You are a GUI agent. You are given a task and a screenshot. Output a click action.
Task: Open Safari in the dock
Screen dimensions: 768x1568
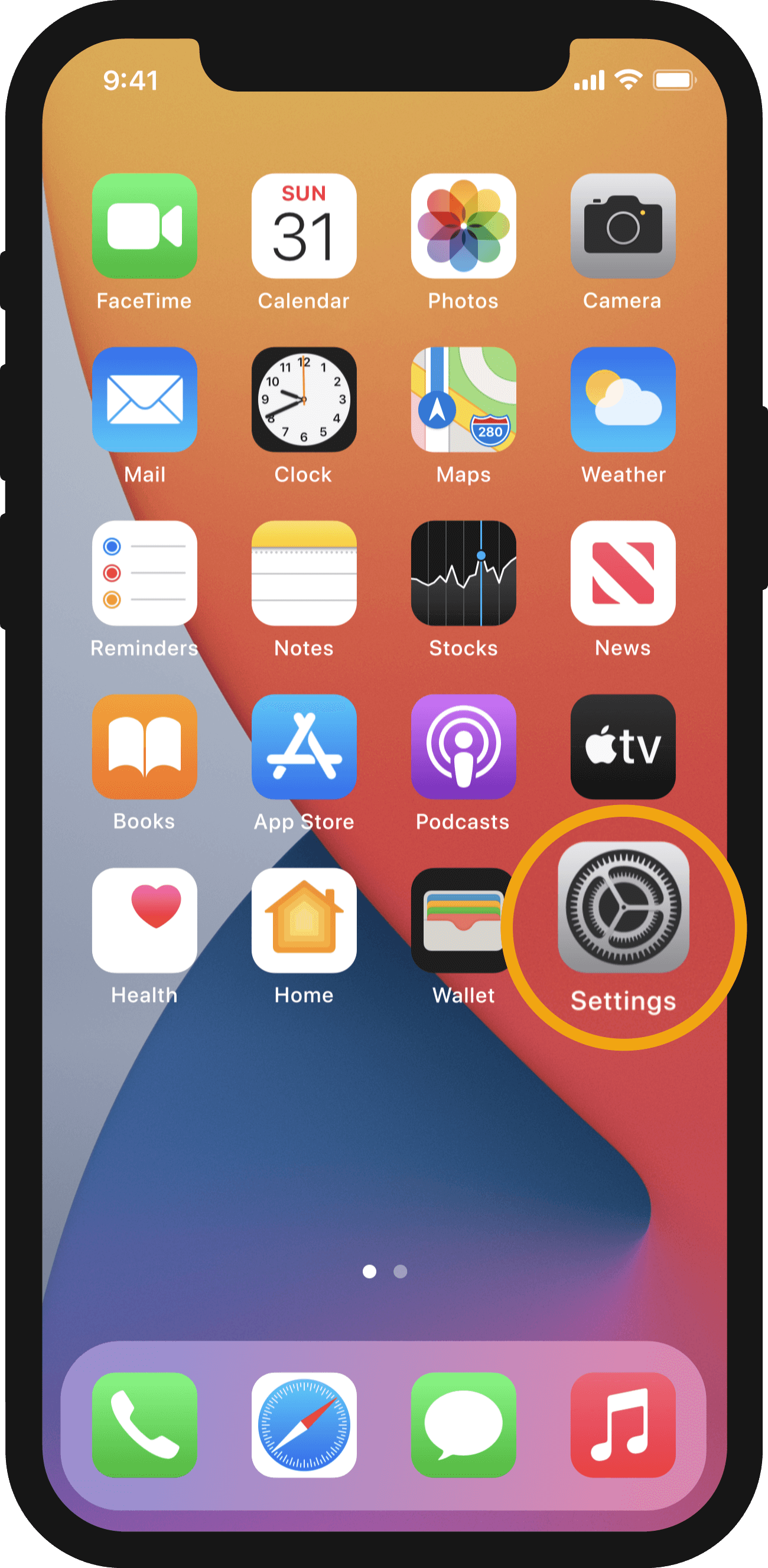tap(304, 1424)
